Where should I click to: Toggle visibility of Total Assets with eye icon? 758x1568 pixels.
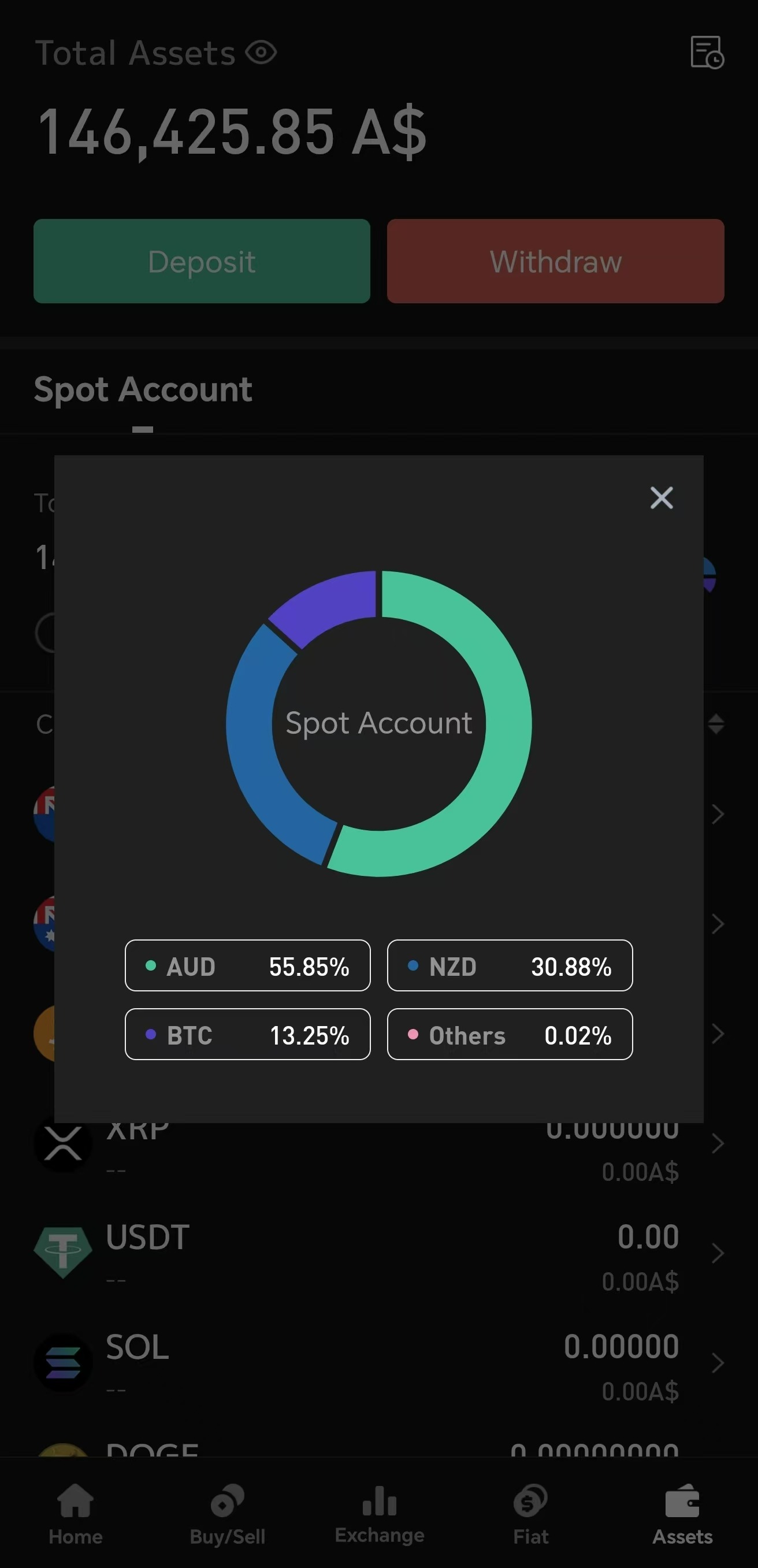tap(261, 54)
